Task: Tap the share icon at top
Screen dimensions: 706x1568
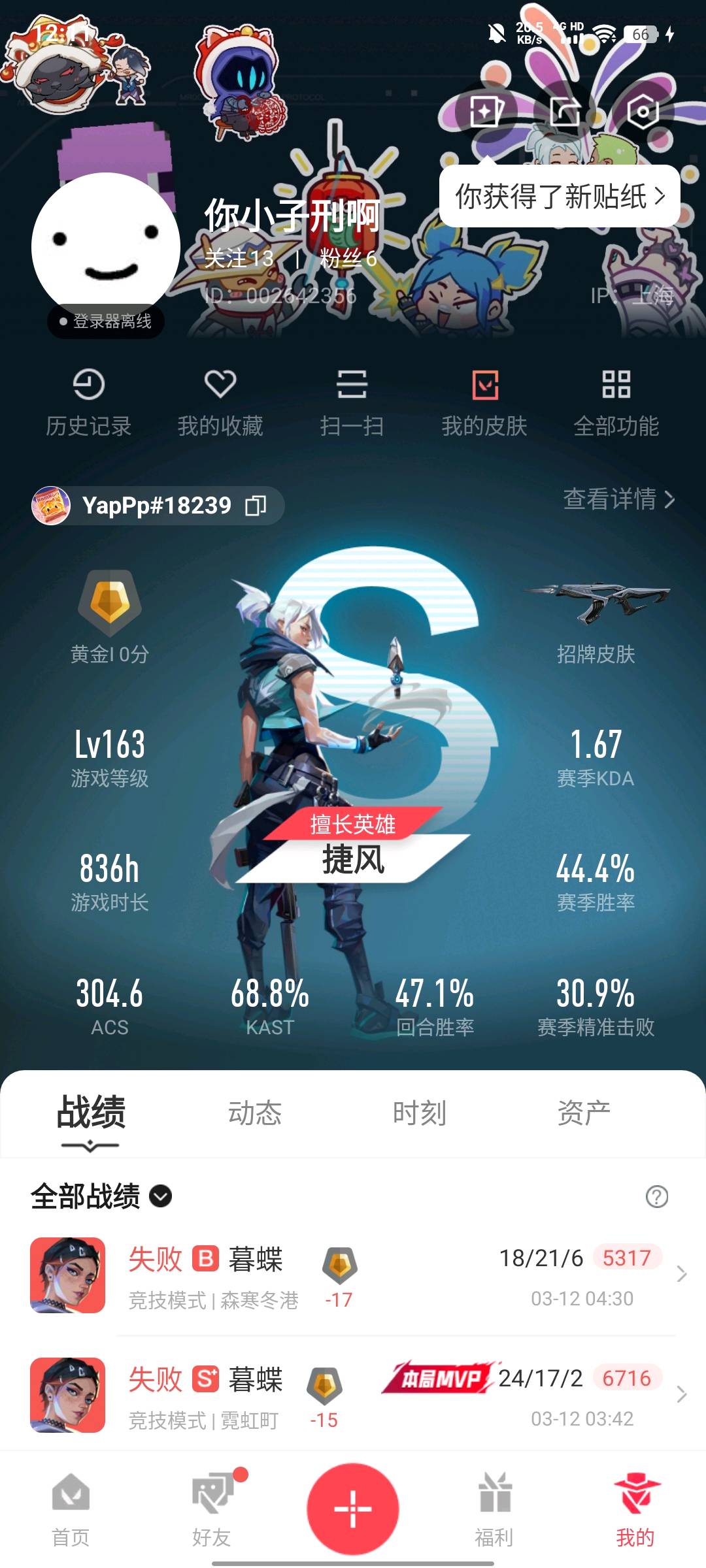Action: (565, 112)
